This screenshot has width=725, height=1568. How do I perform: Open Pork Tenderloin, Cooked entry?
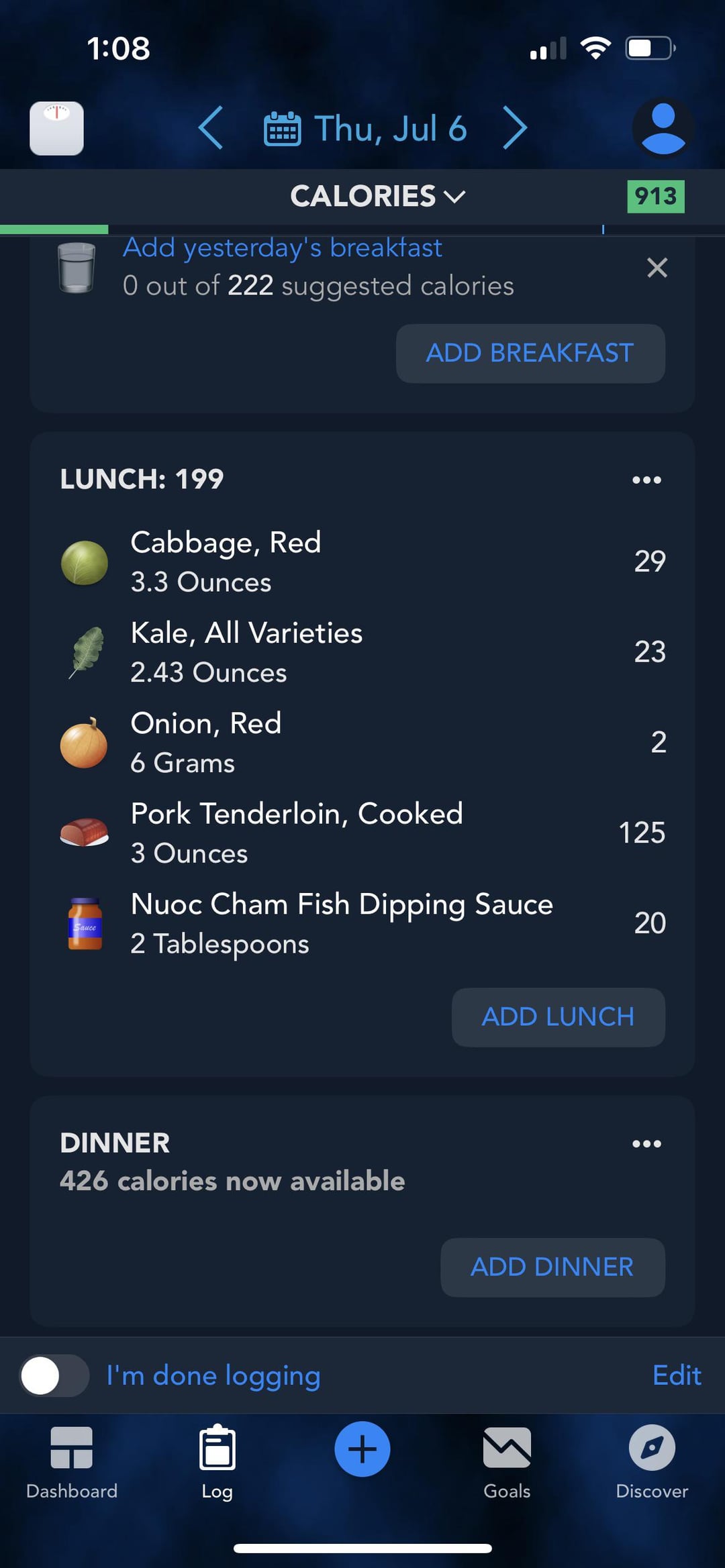click(362, 833)
